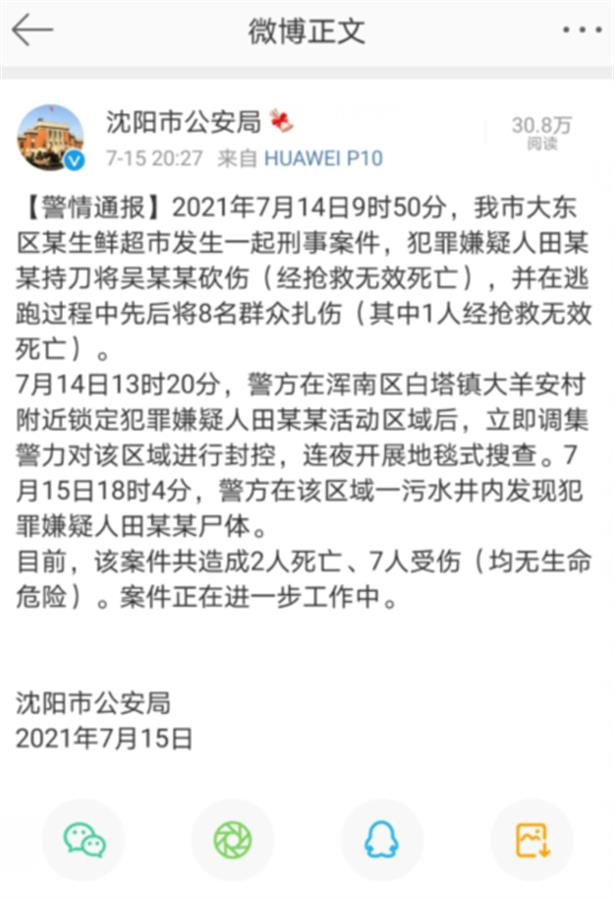Save the post as an image
Screen dimensions: 614x900
point(531,840)
